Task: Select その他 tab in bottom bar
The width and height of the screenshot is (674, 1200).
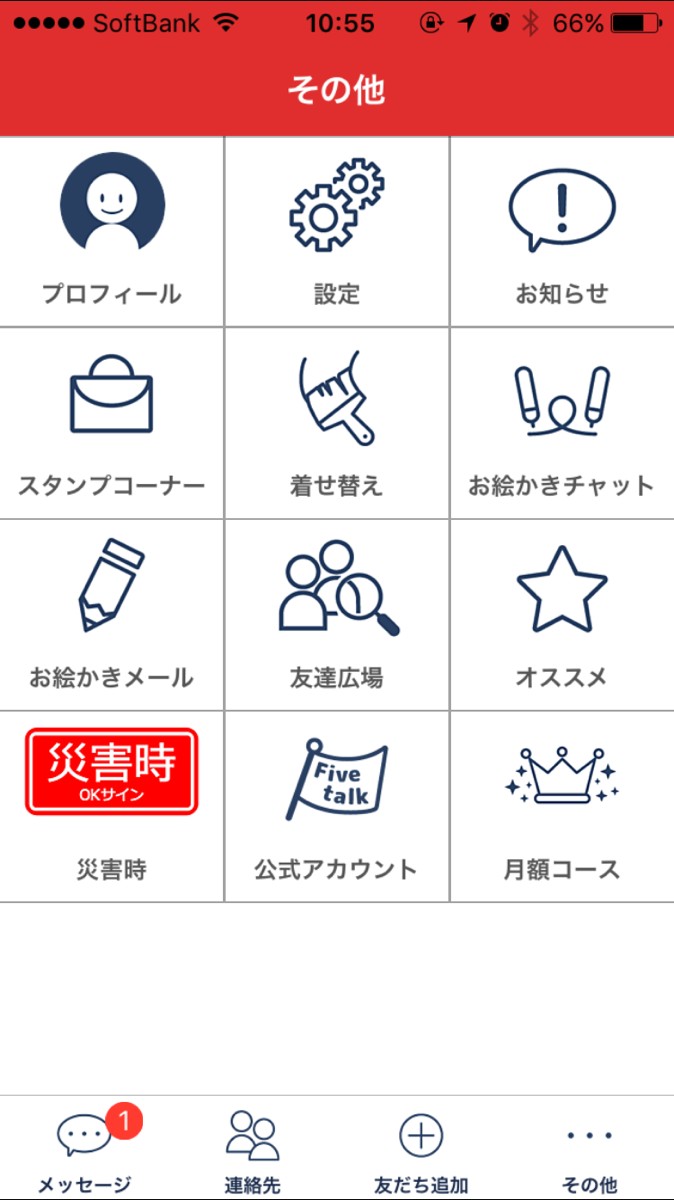Action: pyautogui.click(x=589, y=1150)
